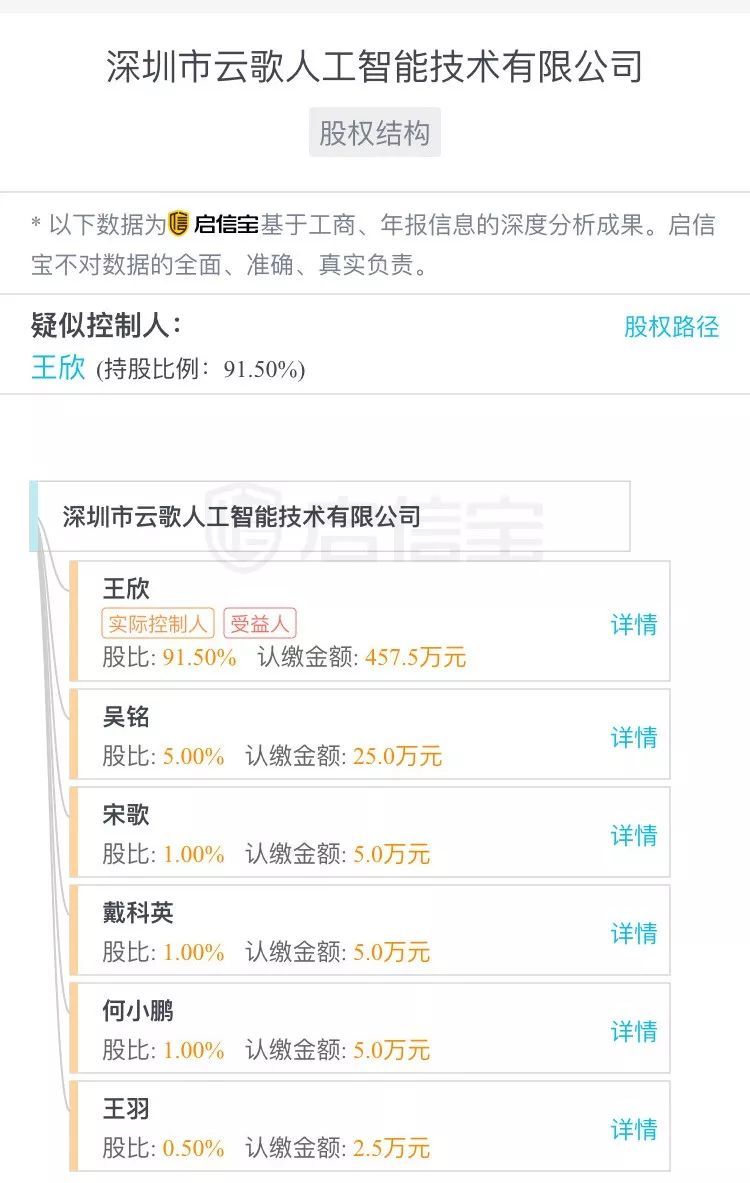Show 详情 for 何小鹏

click(x=634, y=1032)
